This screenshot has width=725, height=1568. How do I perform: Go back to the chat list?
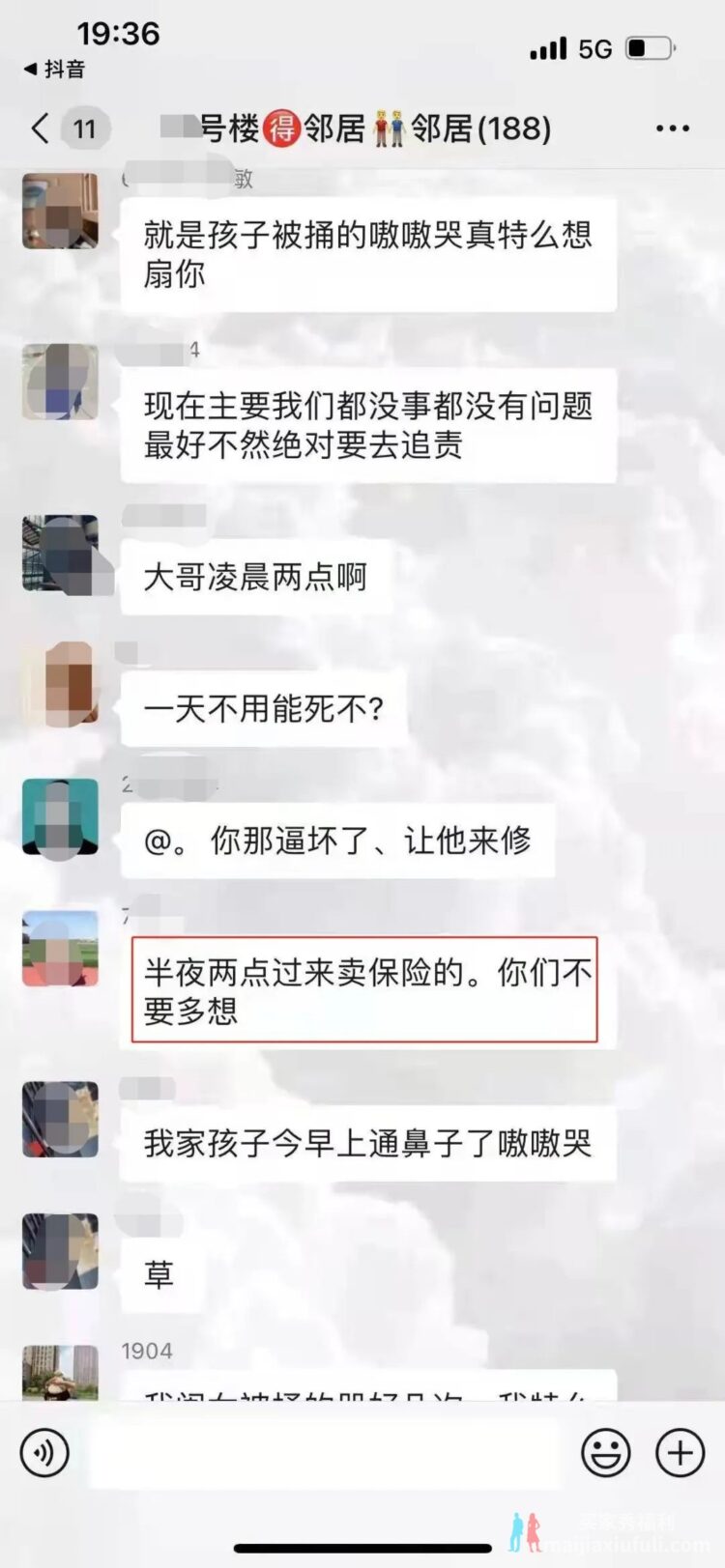pyautogui.click(x=41, y=128)
